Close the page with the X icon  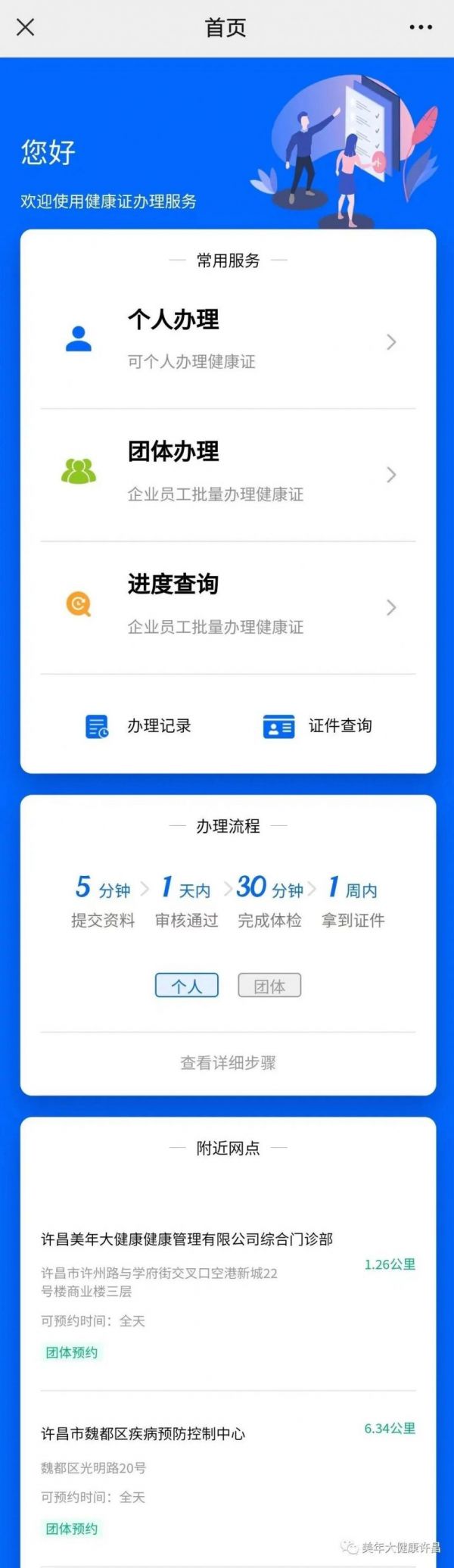[x=25, y=27]
